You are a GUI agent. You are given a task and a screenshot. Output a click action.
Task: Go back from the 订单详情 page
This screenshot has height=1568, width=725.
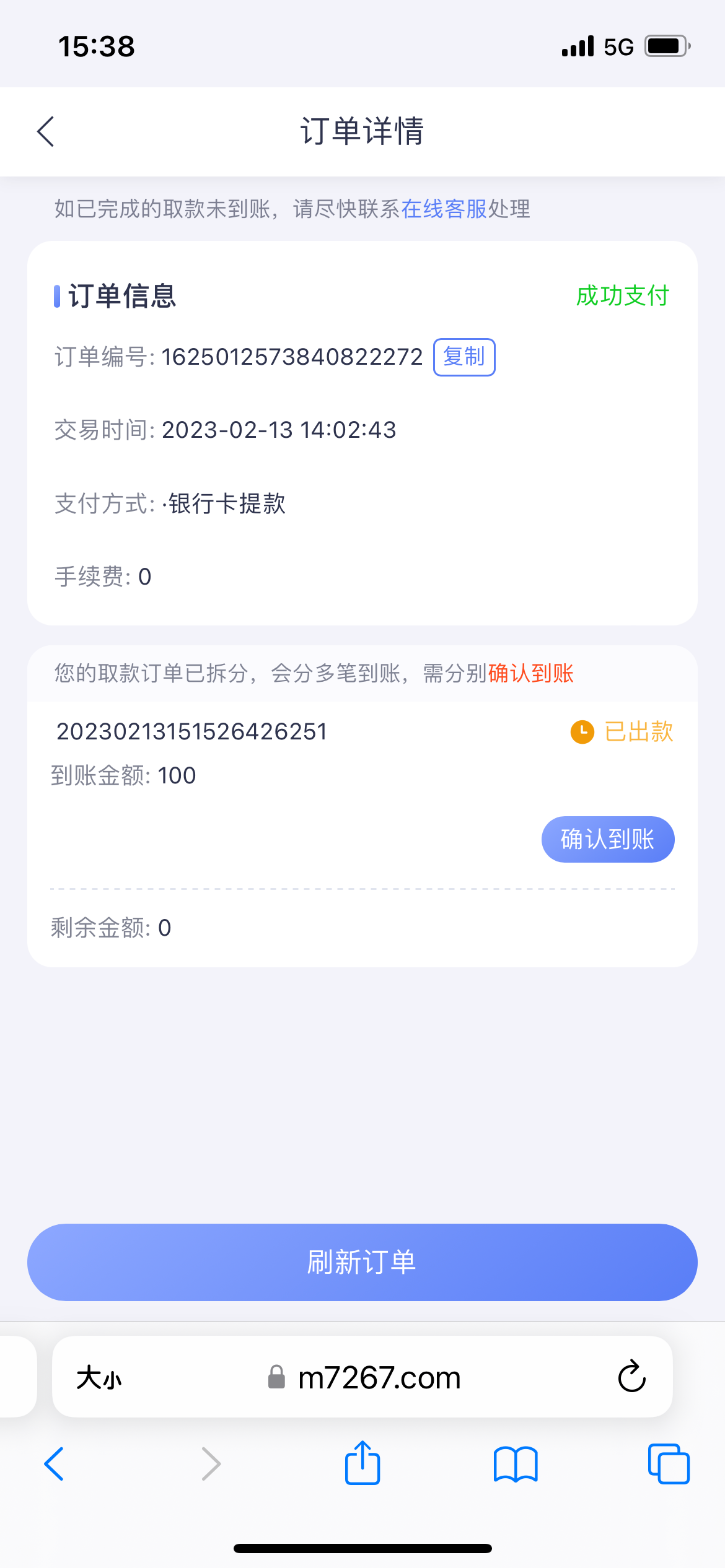point(46,131)
